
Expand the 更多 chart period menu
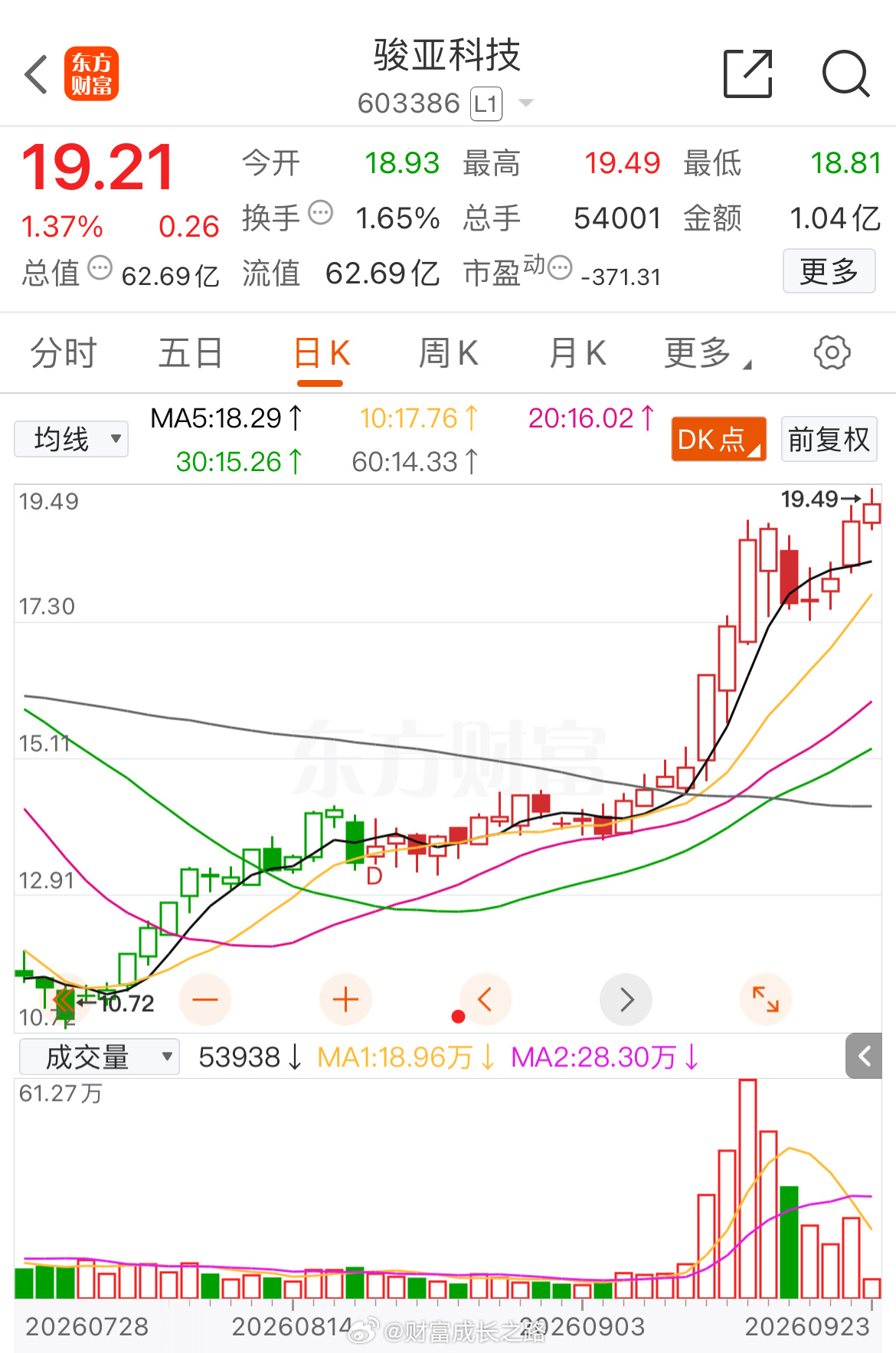pyautogui.click(x=707, y=353)
